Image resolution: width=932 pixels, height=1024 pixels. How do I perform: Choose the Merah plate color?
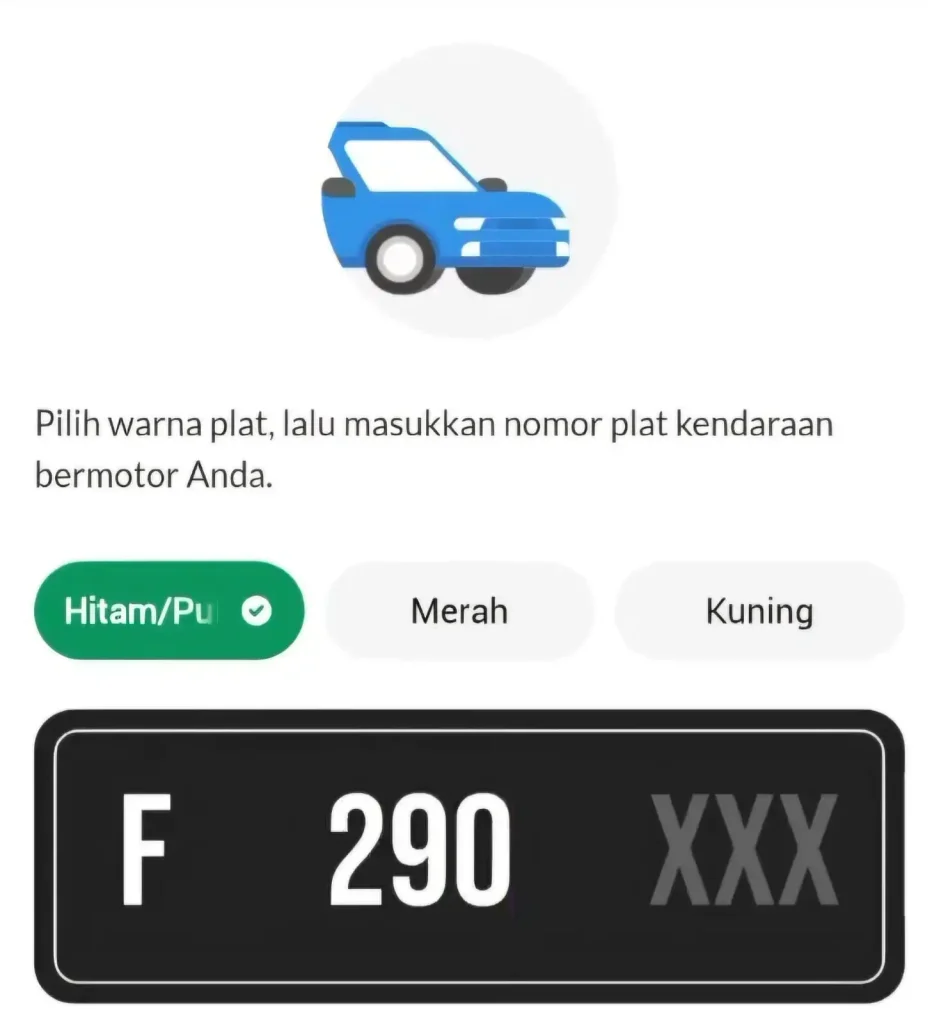point(459,611)
